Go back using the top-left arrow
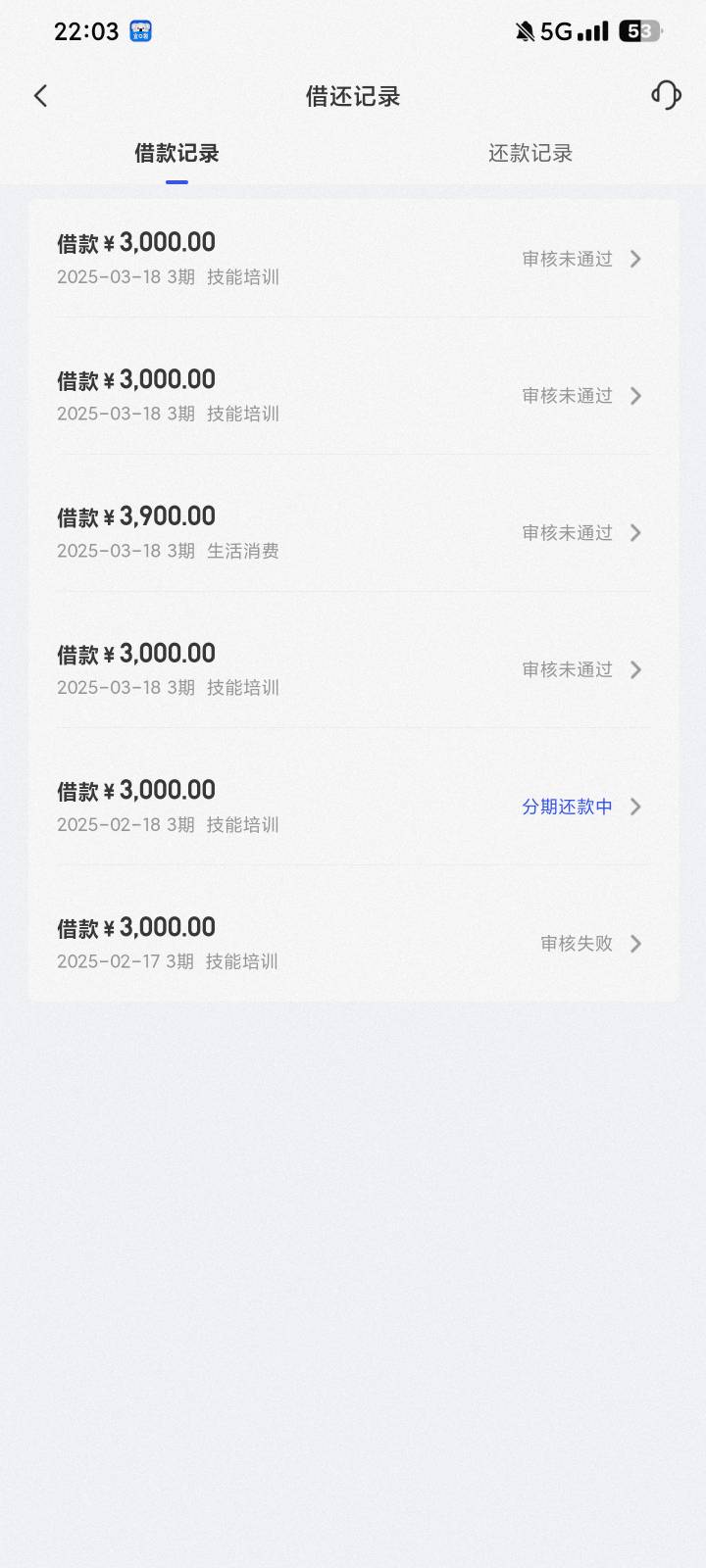The height and width of the screenshot is (1568, 706). click(x=40, y=96)
